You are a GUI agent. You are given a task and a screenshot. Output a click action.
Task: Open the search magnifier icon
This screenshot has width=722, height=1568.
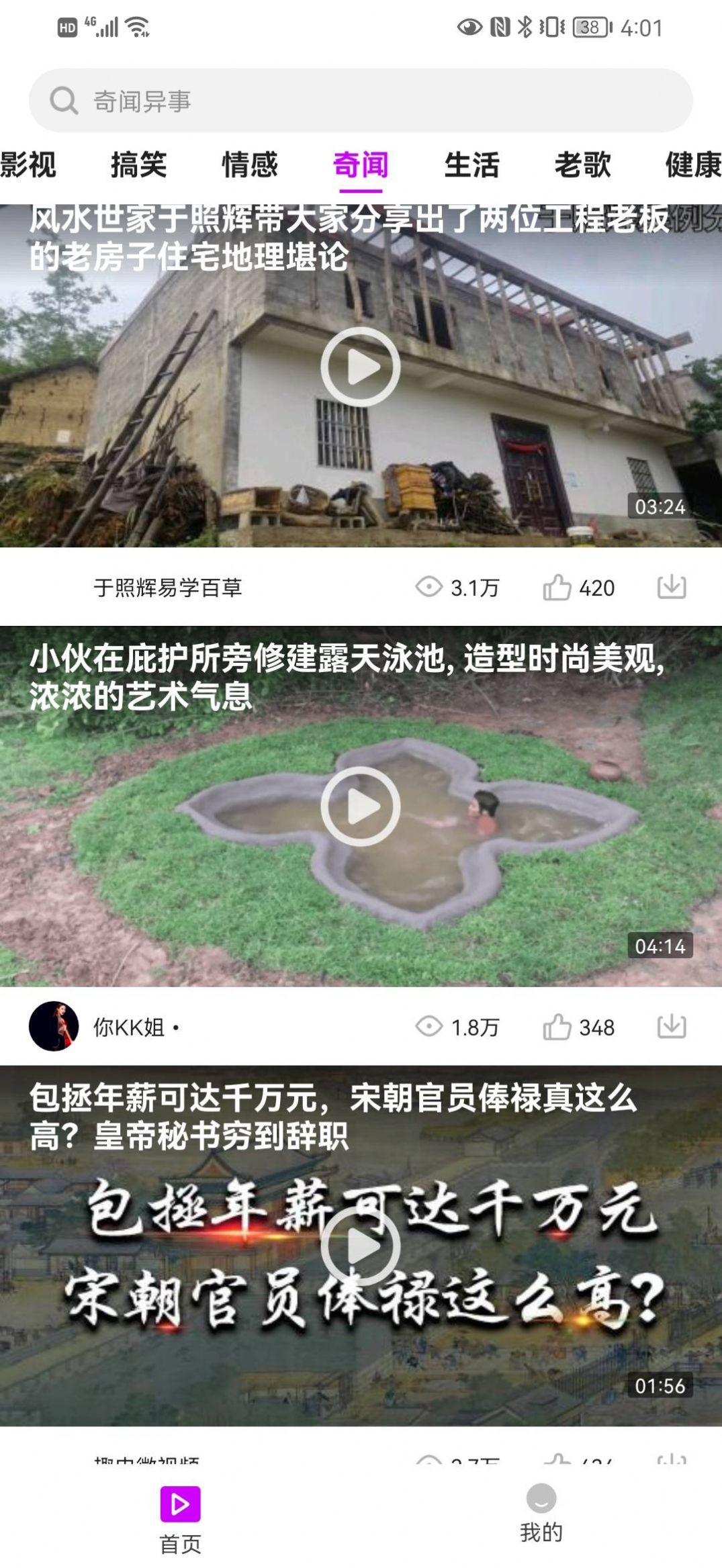[x=63, y=101]
